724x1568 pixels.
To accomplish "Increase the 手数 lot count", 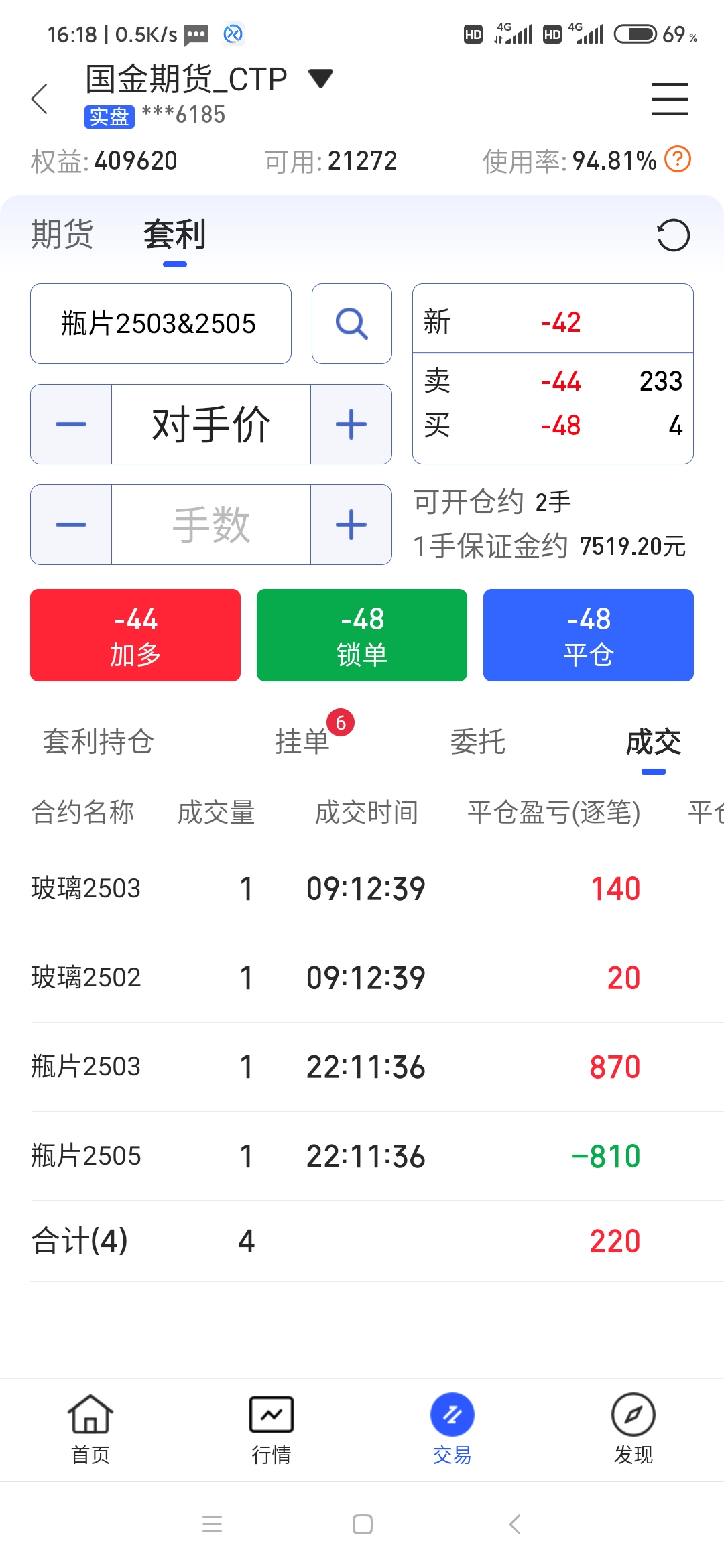I will click(351, 525).
